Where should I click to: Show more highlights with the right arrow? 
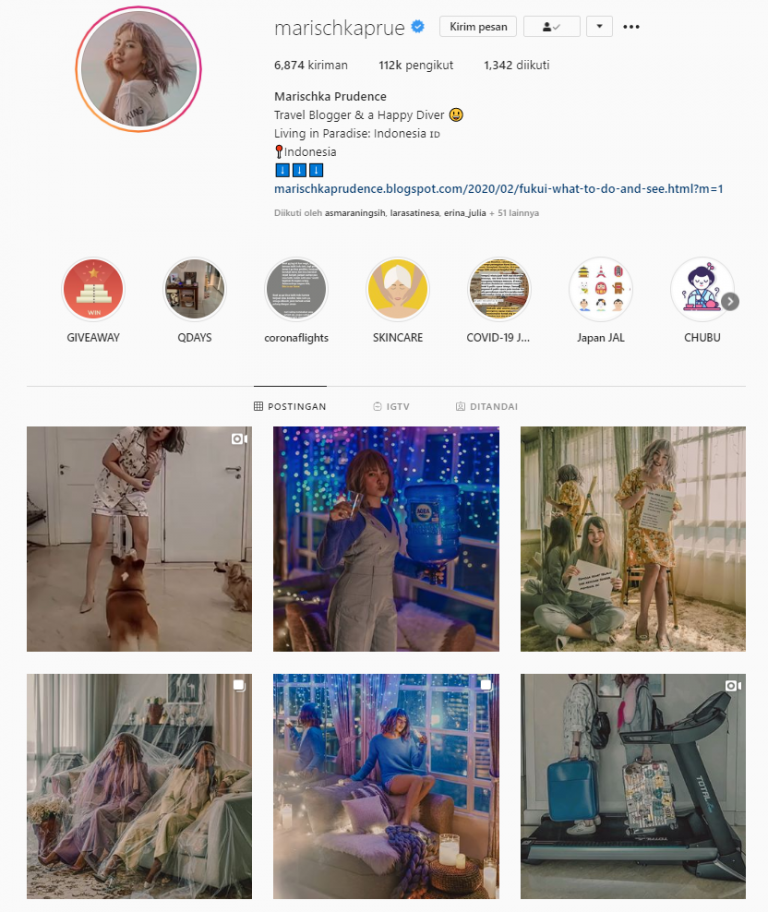(730, 301)
